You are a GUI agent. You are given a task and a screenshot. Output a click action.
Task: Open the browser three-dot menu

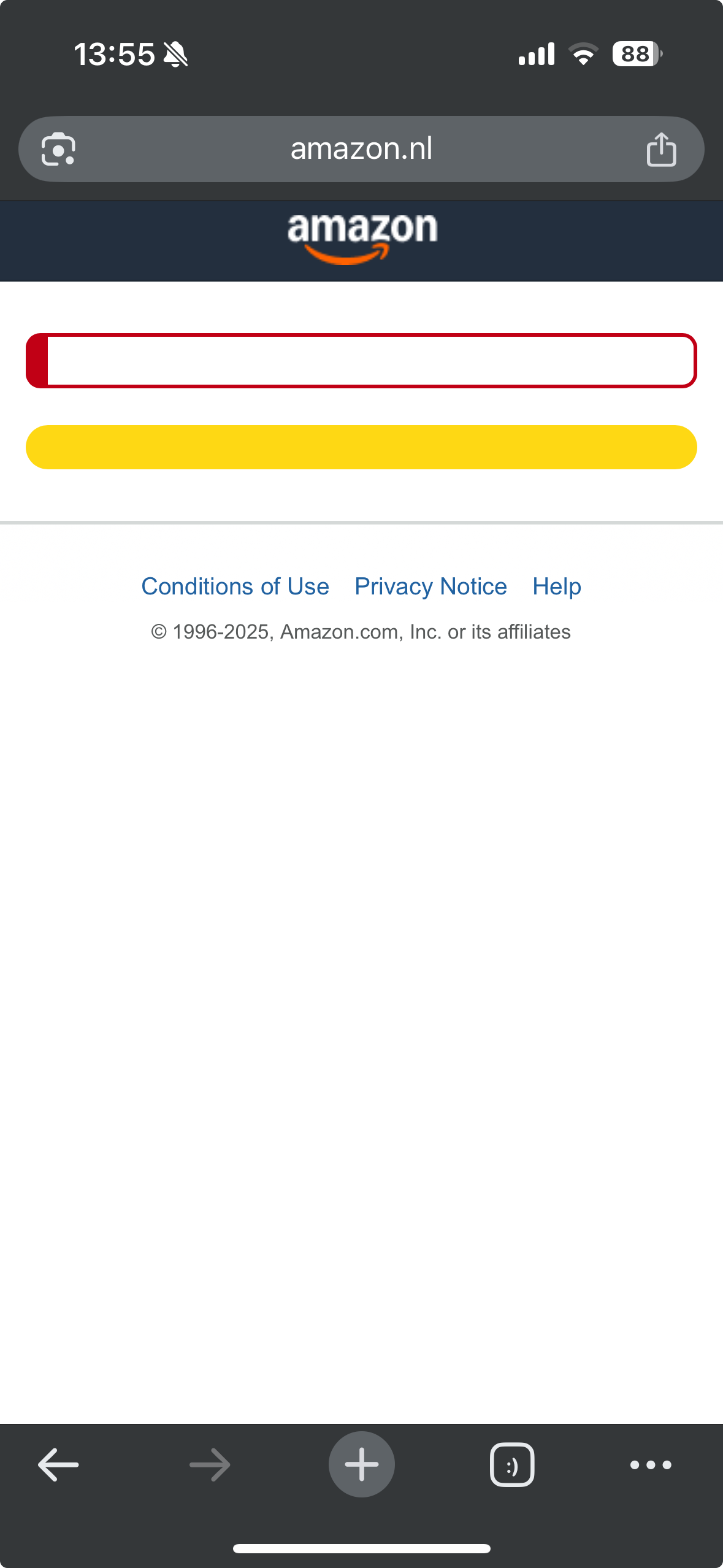click(x=651, y=1465)
